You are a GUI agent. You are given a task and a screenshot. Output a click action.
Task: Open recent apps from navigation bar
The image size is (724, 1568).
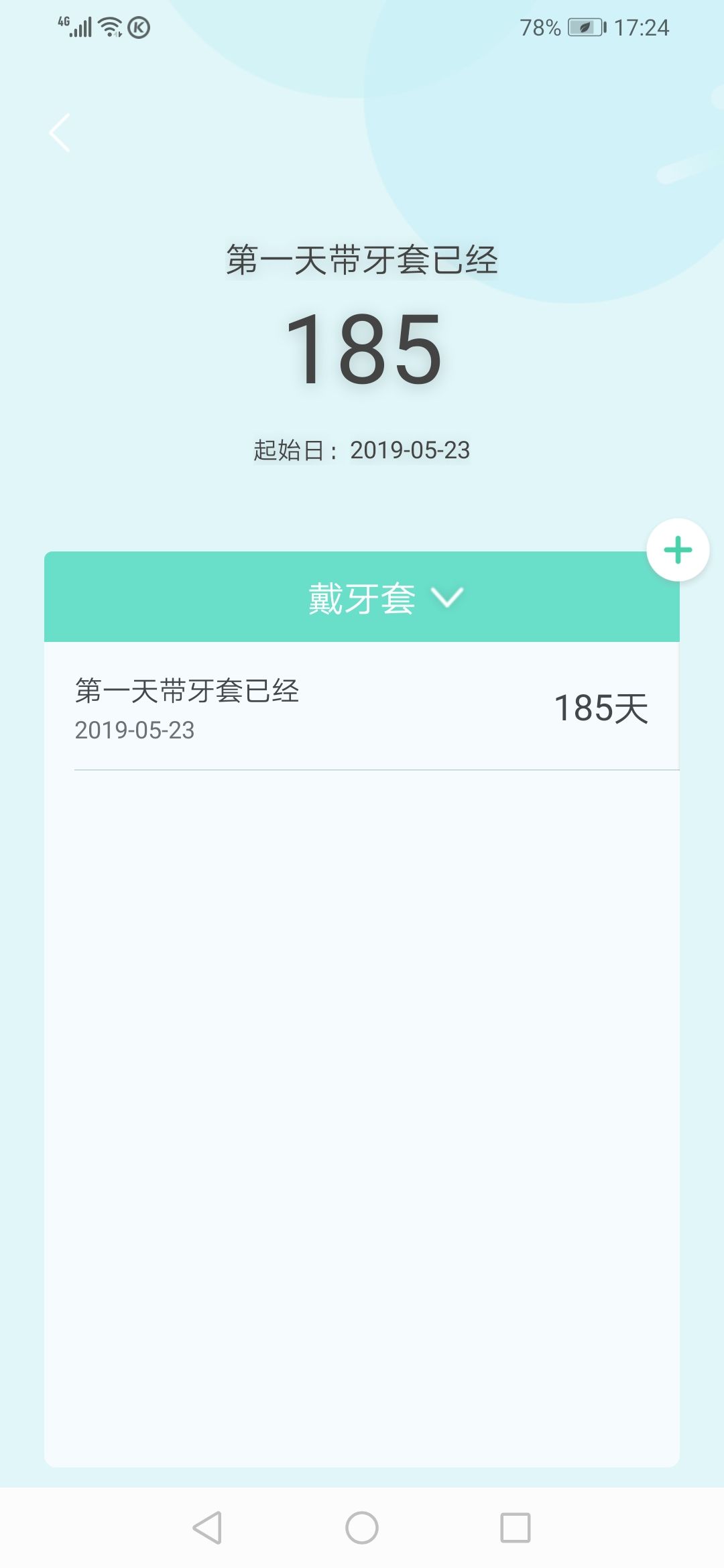516,1528
